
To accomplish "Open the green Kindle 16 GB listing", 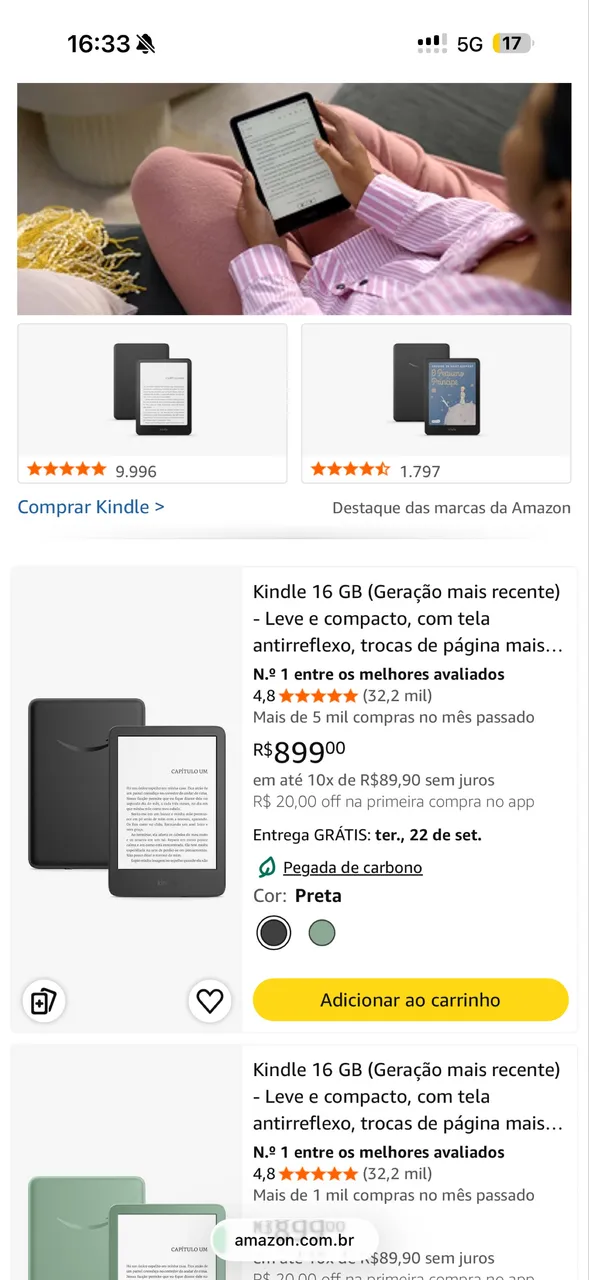I will click(x=407, y=1097).
